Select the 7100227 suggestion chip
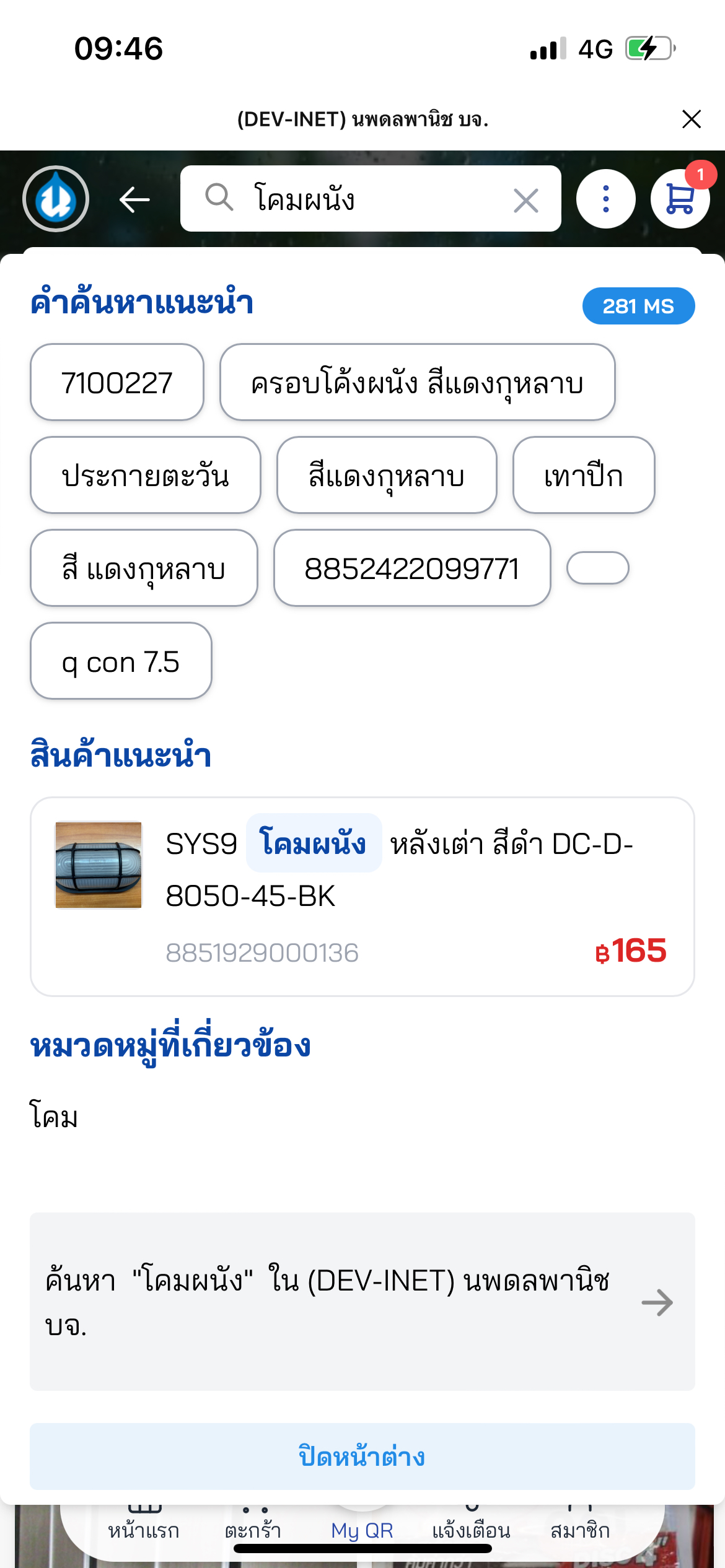The image size is (725, 1568). pos(117,383)
